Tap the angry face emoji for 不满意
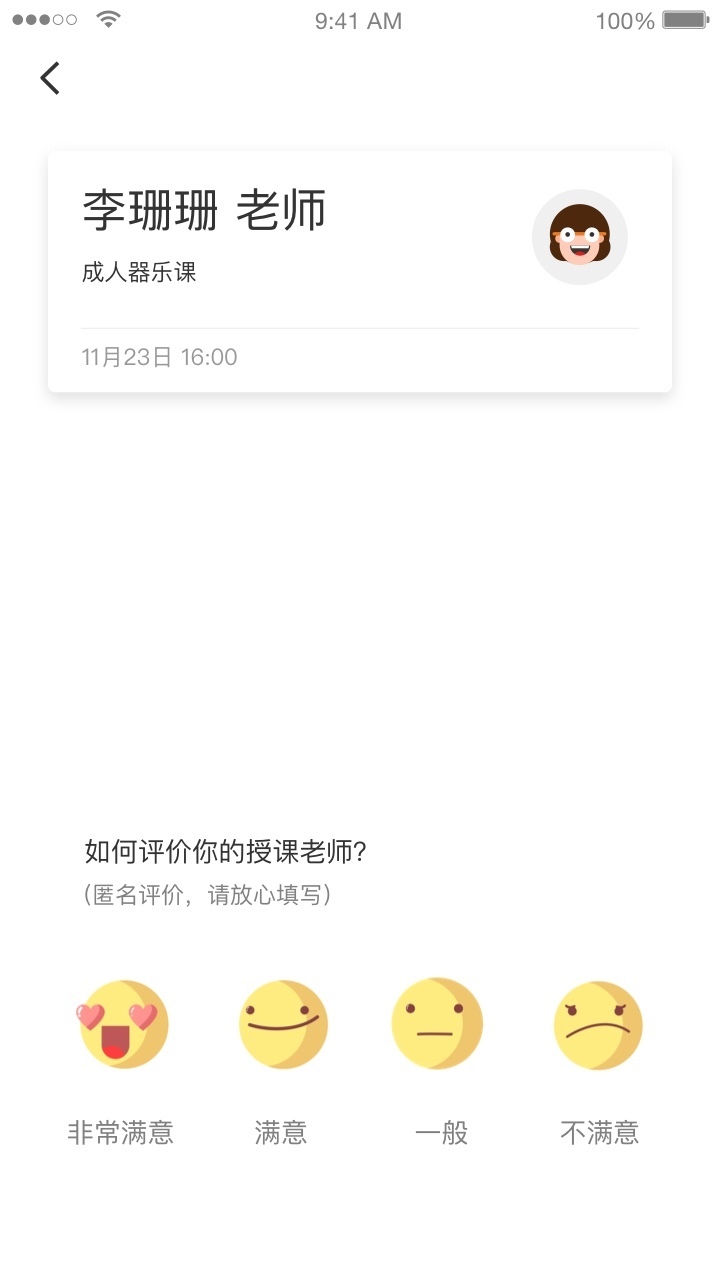 [x=597, y=1023]
